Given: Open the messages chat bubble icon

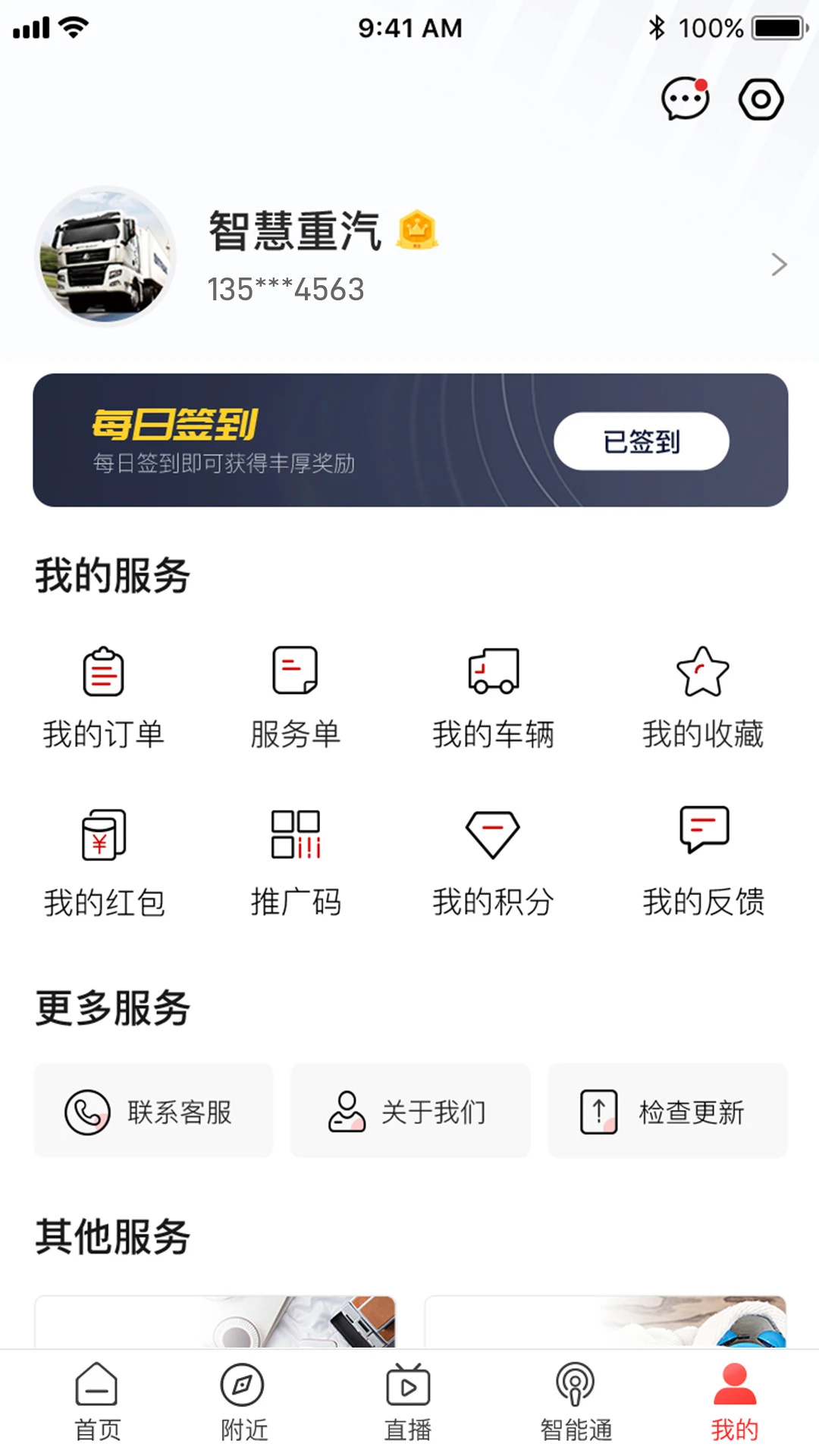Looking at the screenshot, I should point(683,99).
